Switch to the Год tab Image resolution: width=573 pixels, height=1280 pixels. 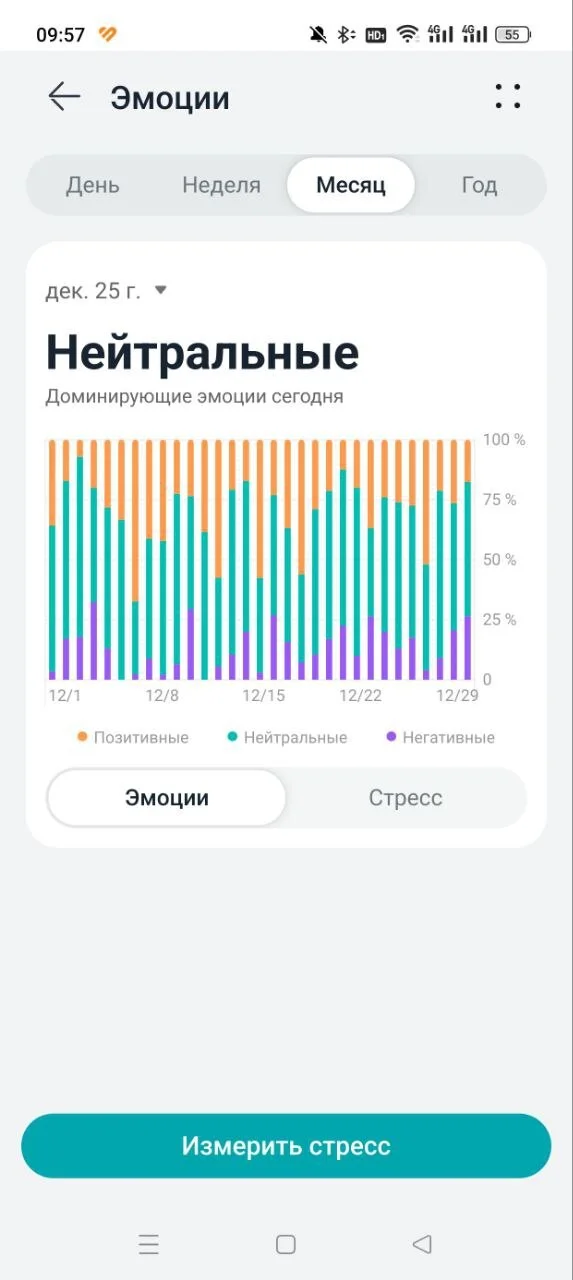pos(479,185)
